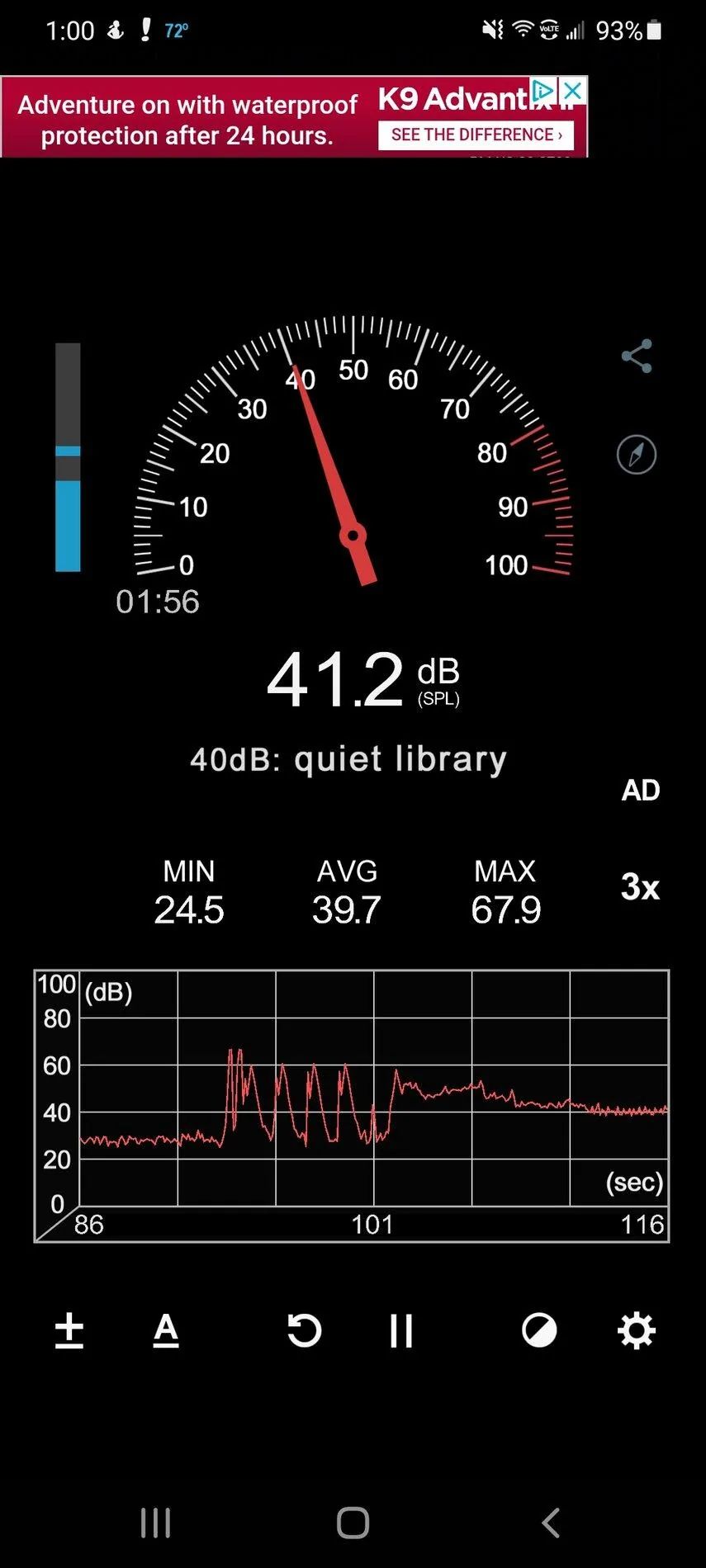Select the MIN statistic label
The width and height of the screenshot is (706, 1568).
[188, 871]
